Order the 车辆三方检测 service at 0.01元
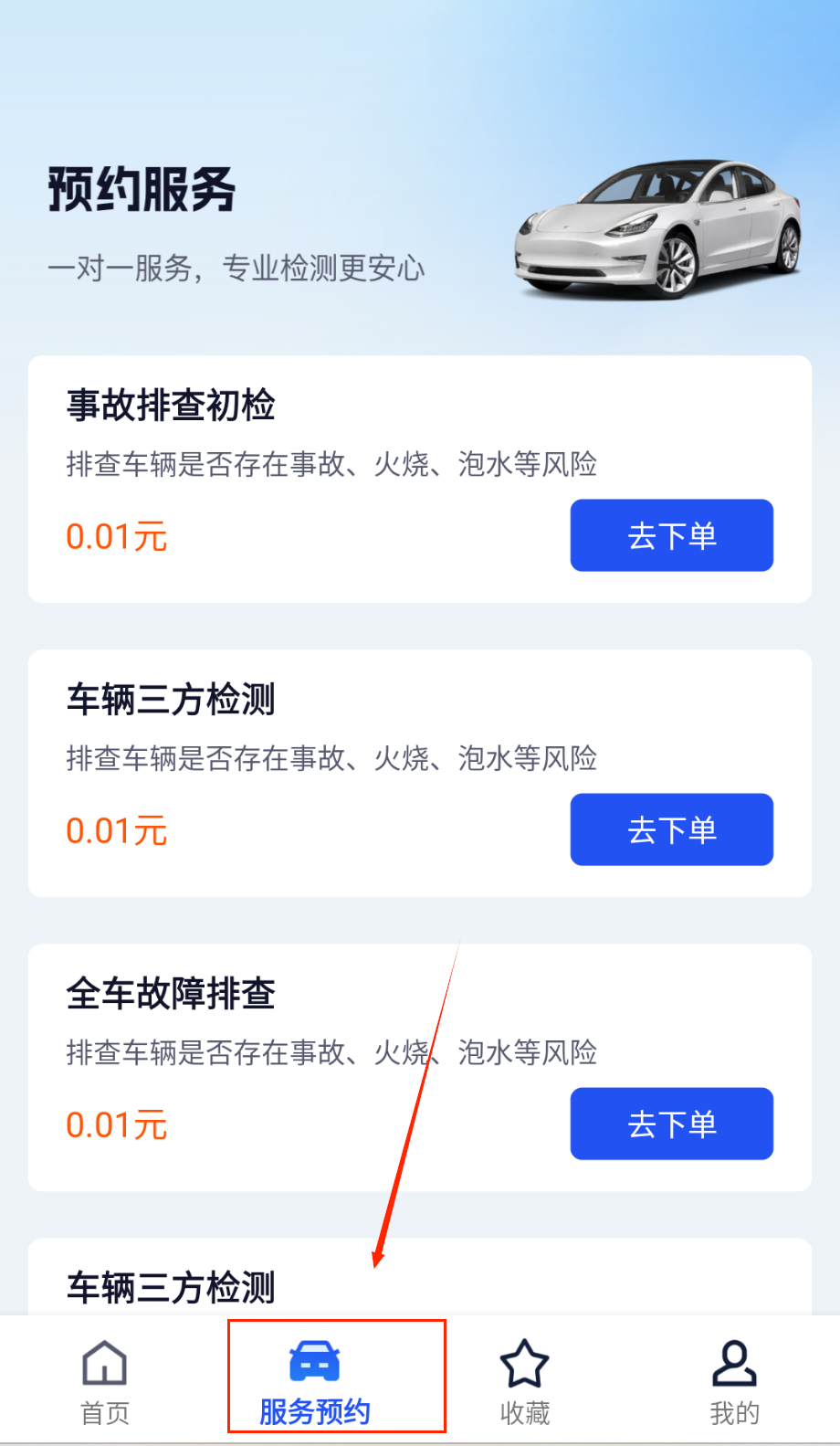Image resolution: width=840 pixels, height=1446 pixels. click(671, 829)
